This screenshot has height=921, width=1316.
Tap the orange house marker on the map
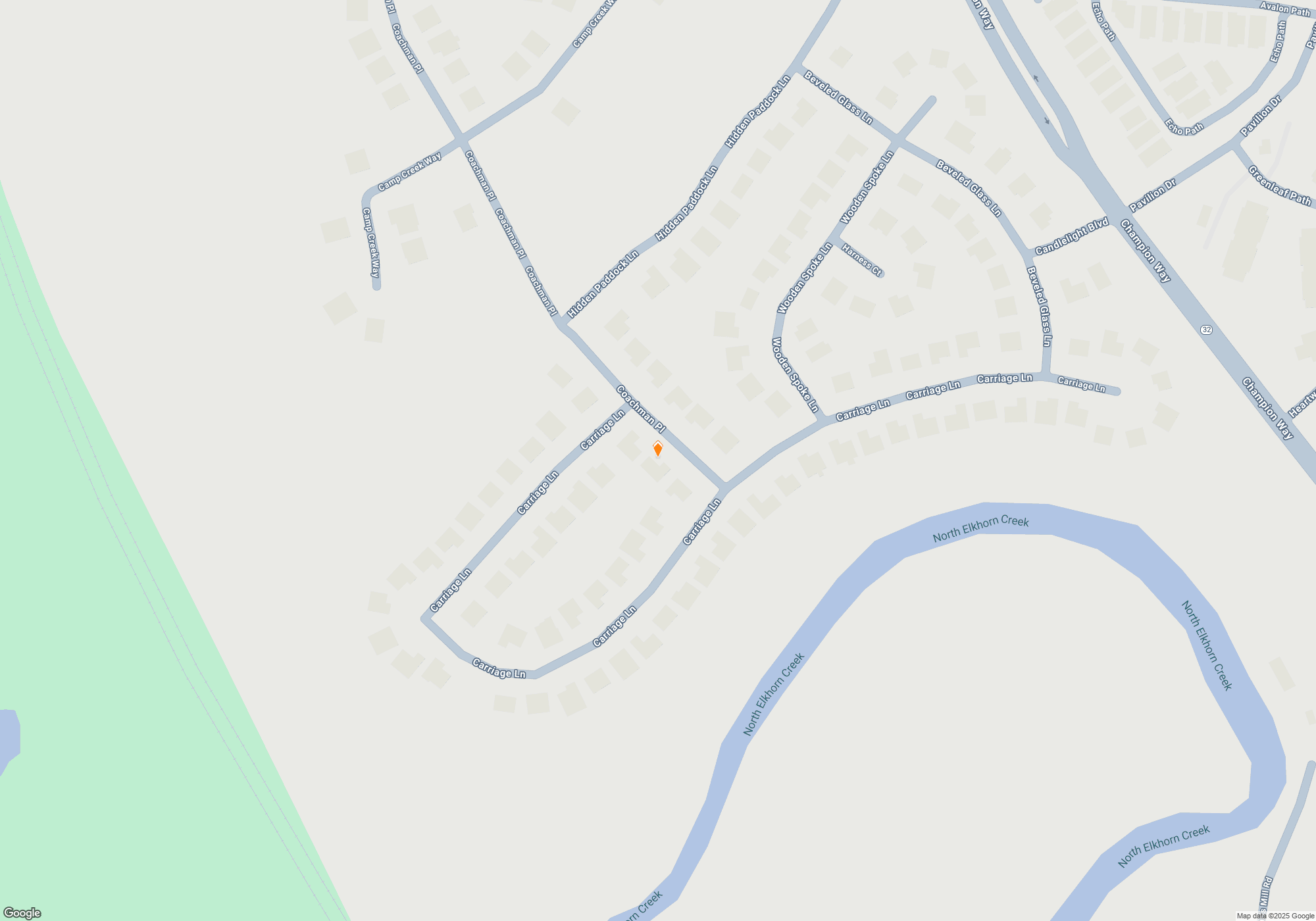pos(657,449)
